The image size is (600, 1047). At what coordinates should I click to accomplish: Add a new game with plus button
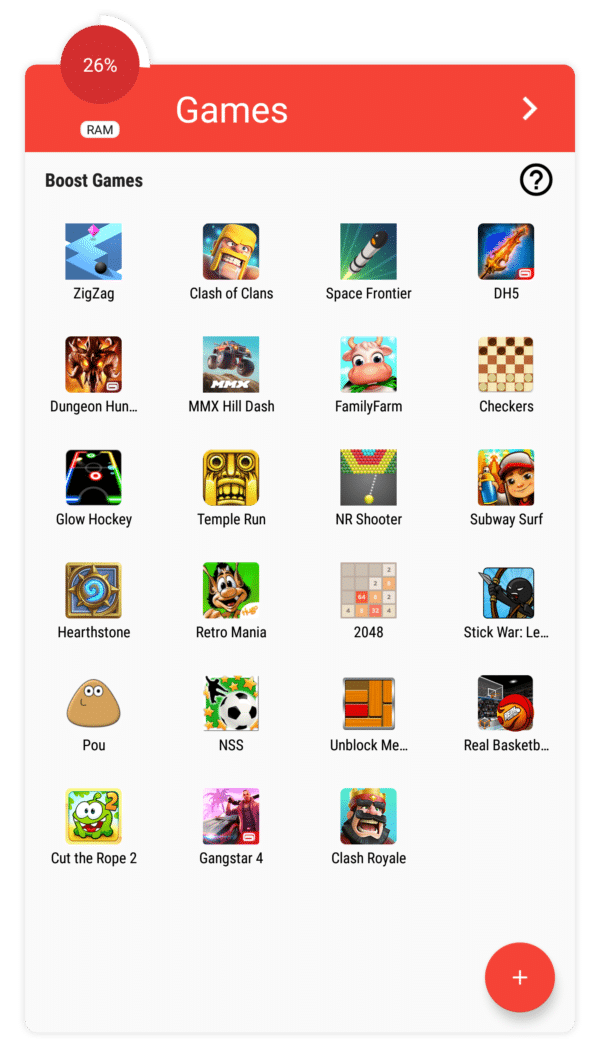(519, 977)
